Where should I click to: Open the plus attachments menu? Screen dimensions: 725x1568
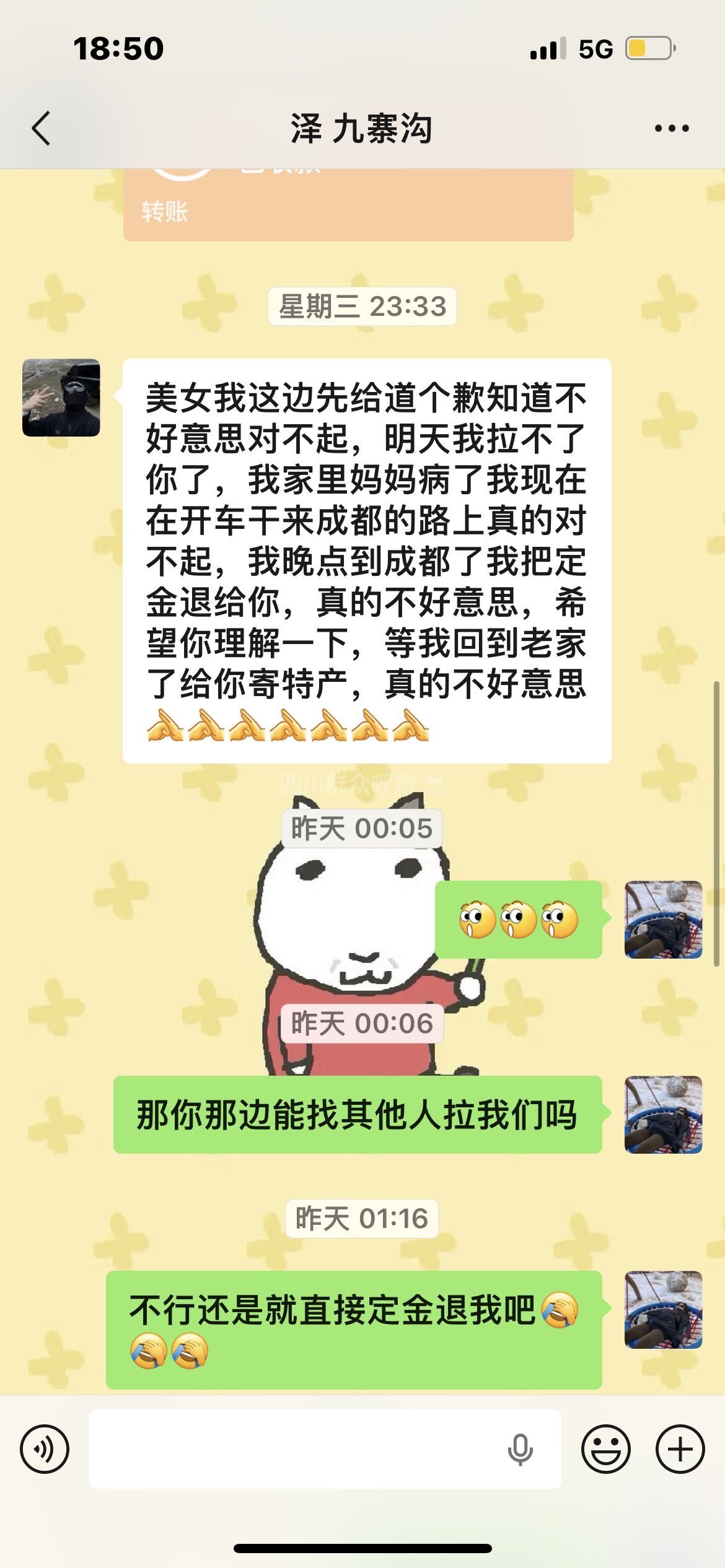coord(680,1449)
